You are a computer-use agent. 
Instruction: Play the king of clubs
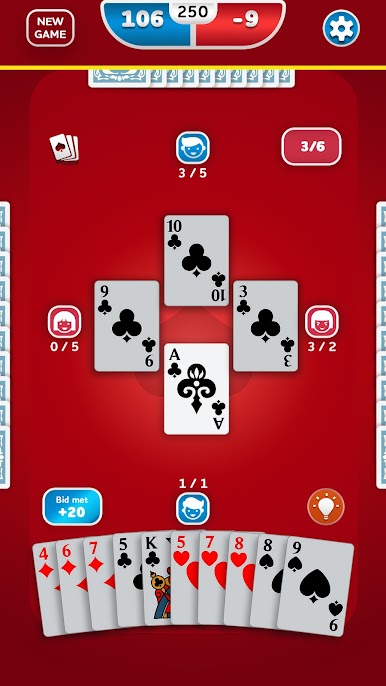pyautogui.click(x=156, y=578)
